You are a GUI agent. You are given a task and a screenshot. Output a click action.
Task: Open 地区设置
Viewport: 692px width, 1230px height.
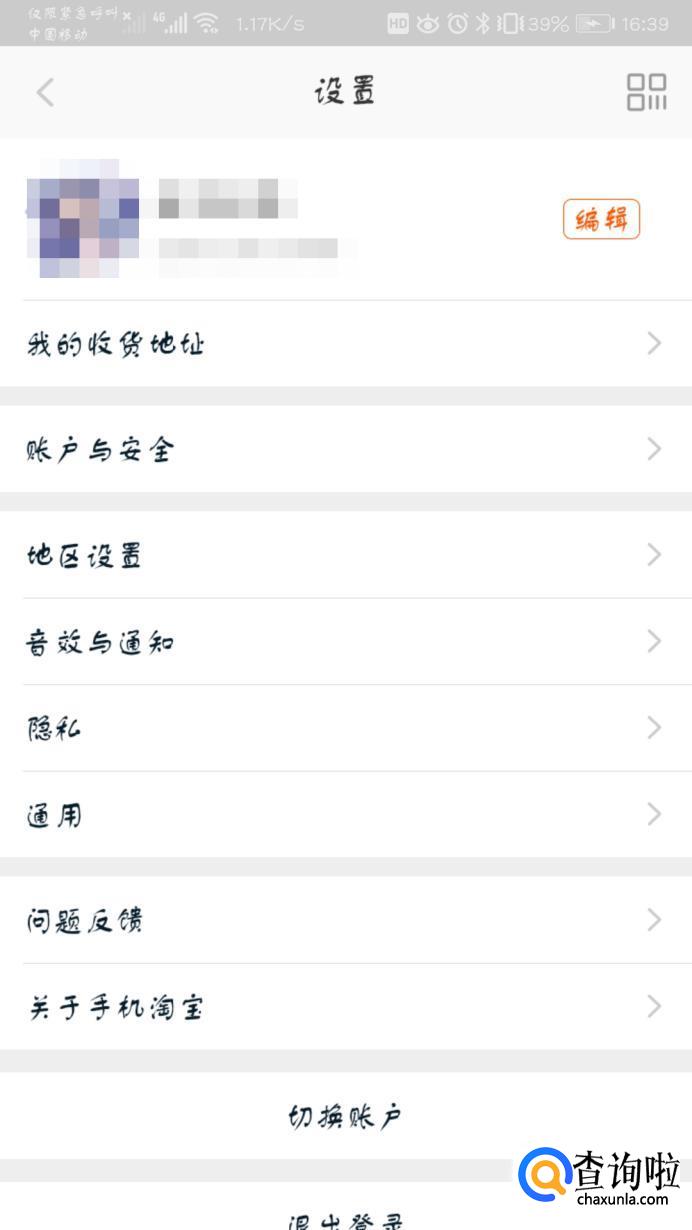click(x=345, y=555)
